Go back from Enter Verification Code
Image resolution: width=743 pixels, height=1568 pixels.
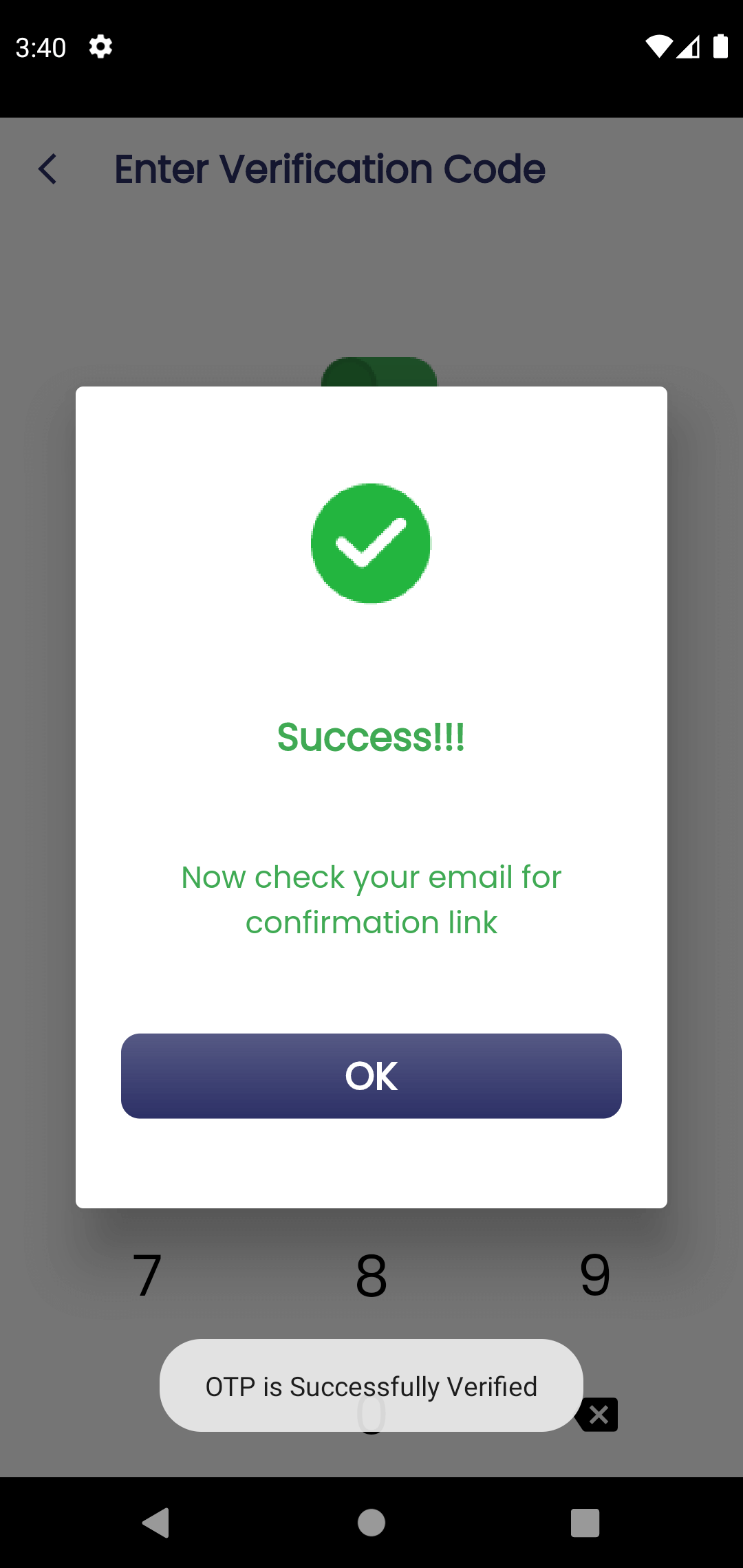(x=47, y=169)
